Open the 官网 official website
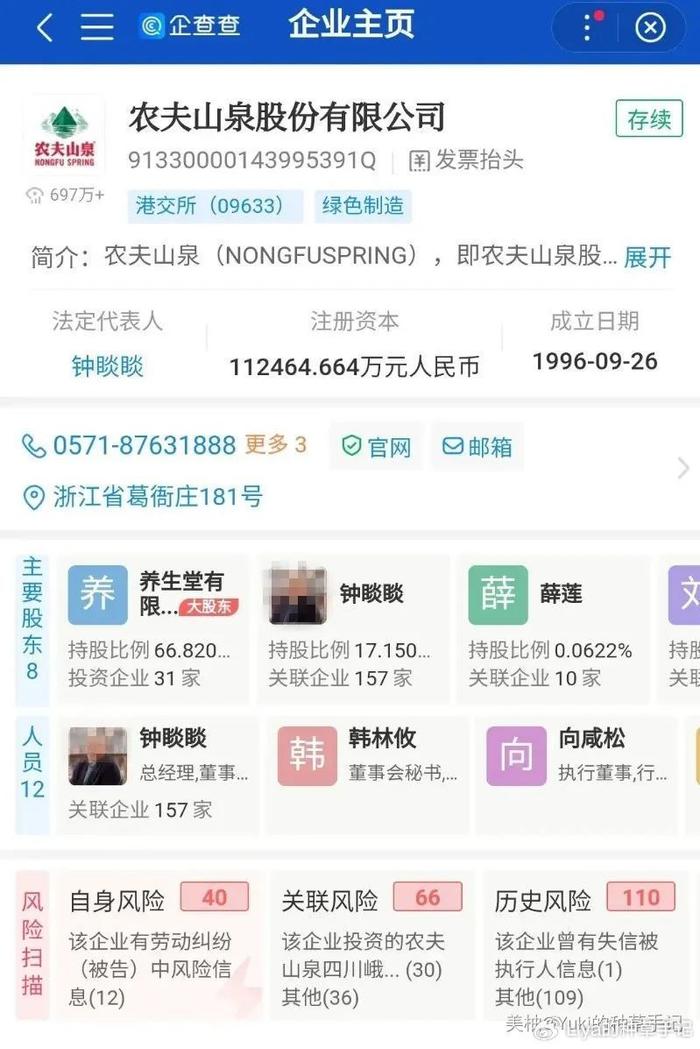 [377, 447]
